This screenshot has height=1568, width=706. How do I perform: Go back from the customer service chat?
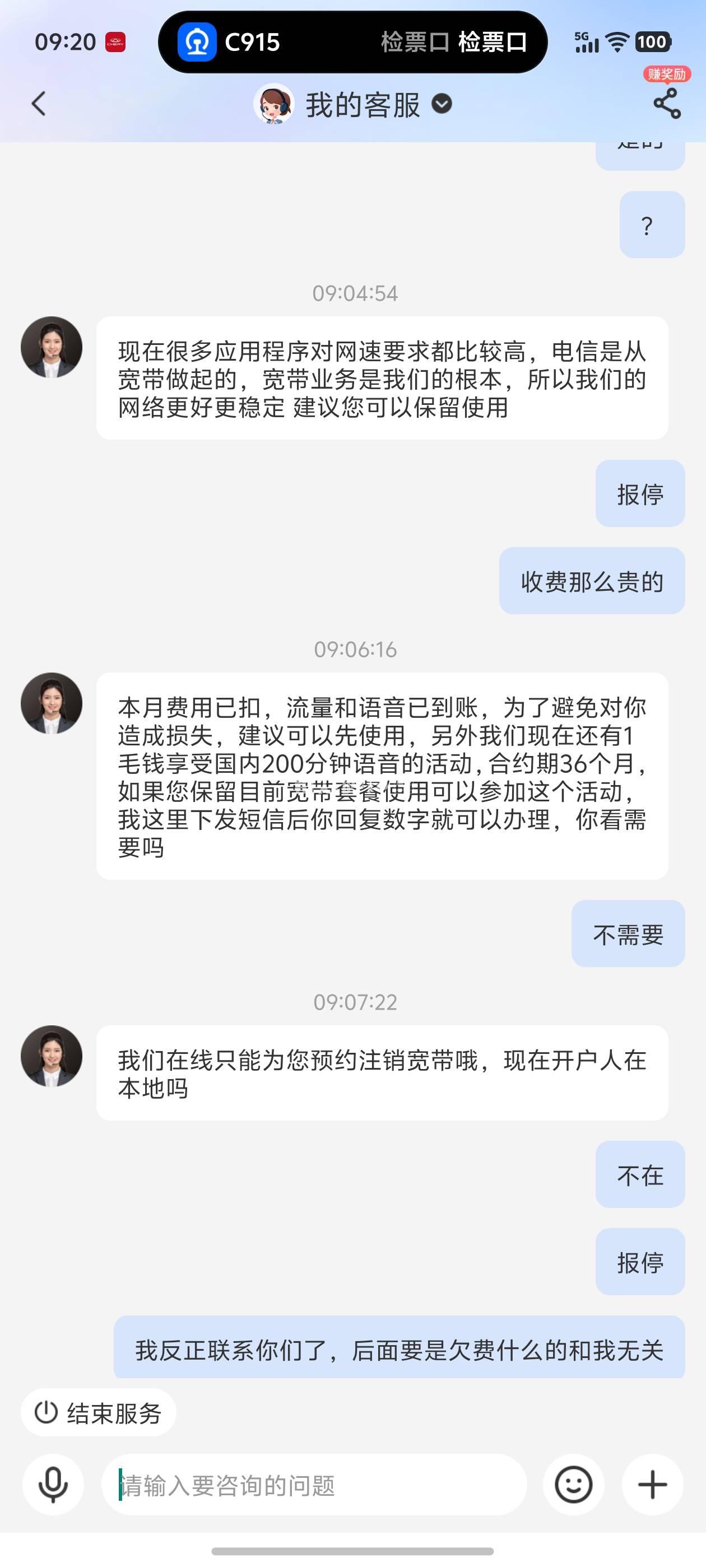[x=38, y=104]
